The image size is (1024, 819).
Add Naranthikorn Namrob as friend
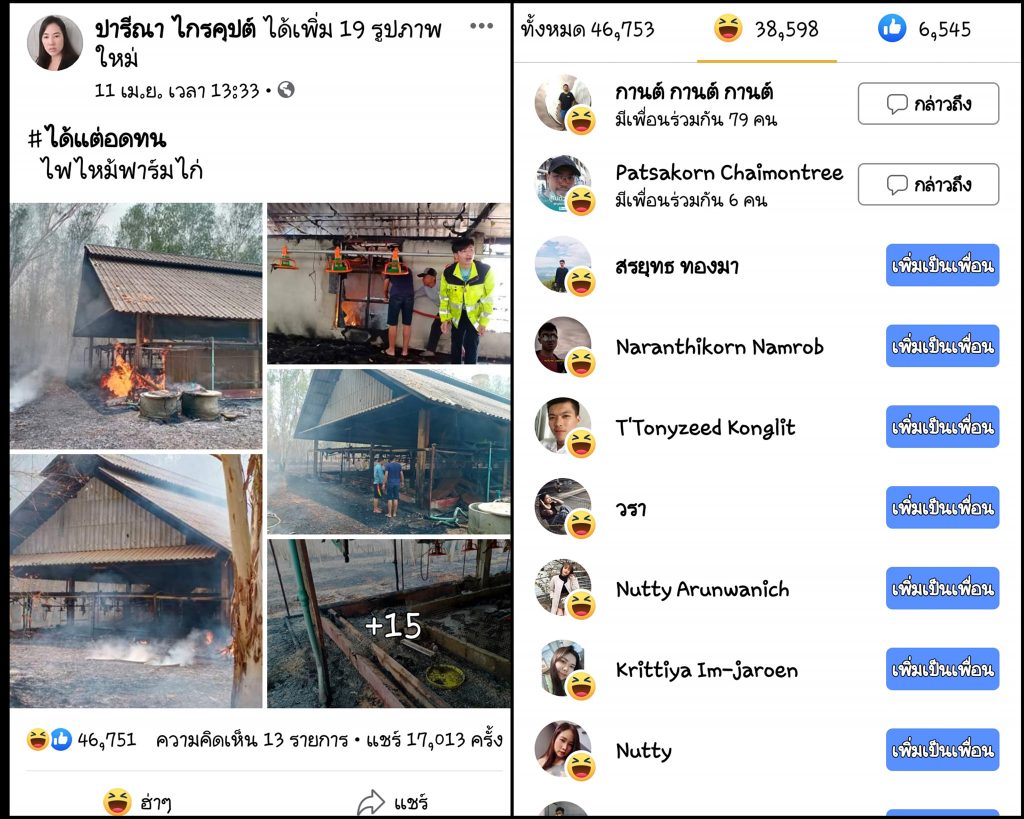click(x=942, y=347)
